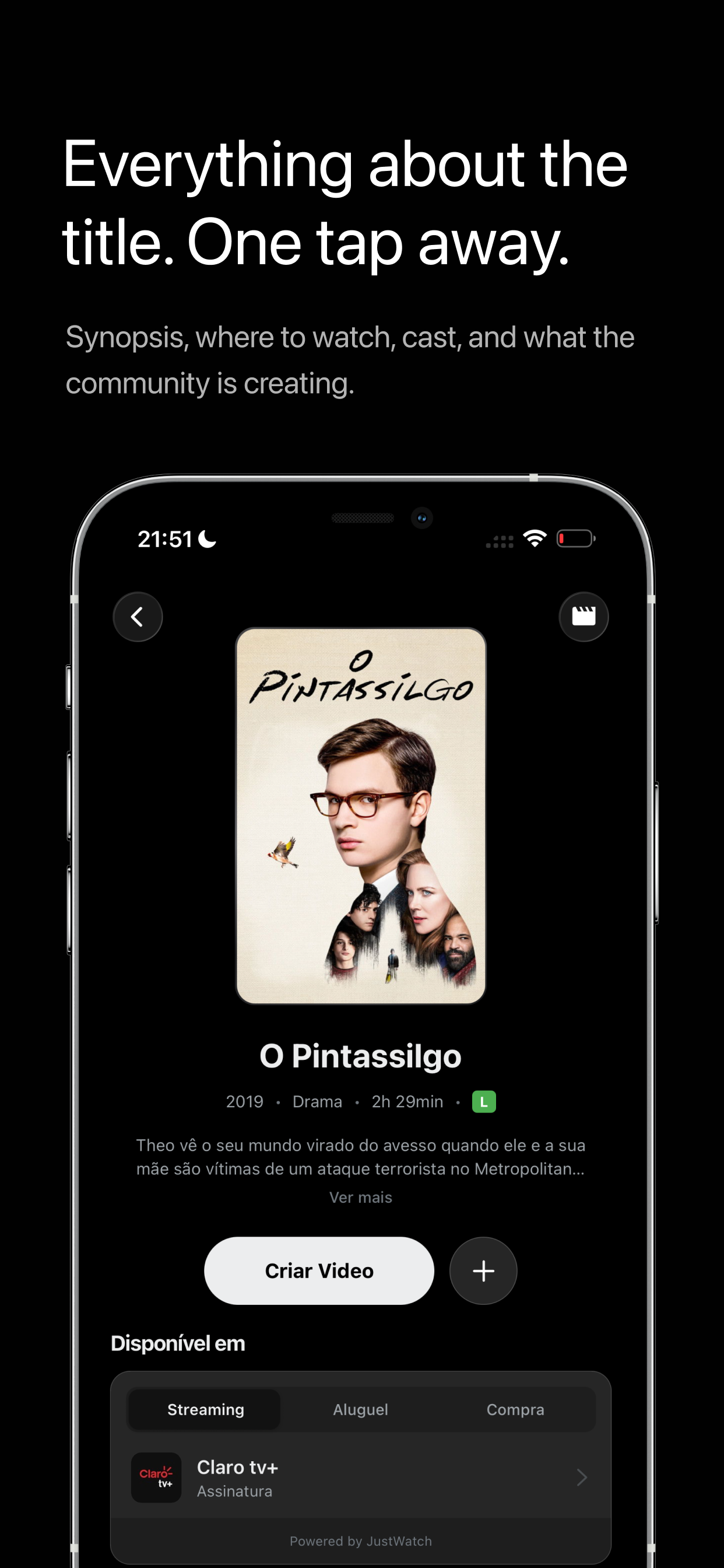Tap the battery indicator showing low charge
Viewport: 724px width, 1568px height.
tap(574, 538)
